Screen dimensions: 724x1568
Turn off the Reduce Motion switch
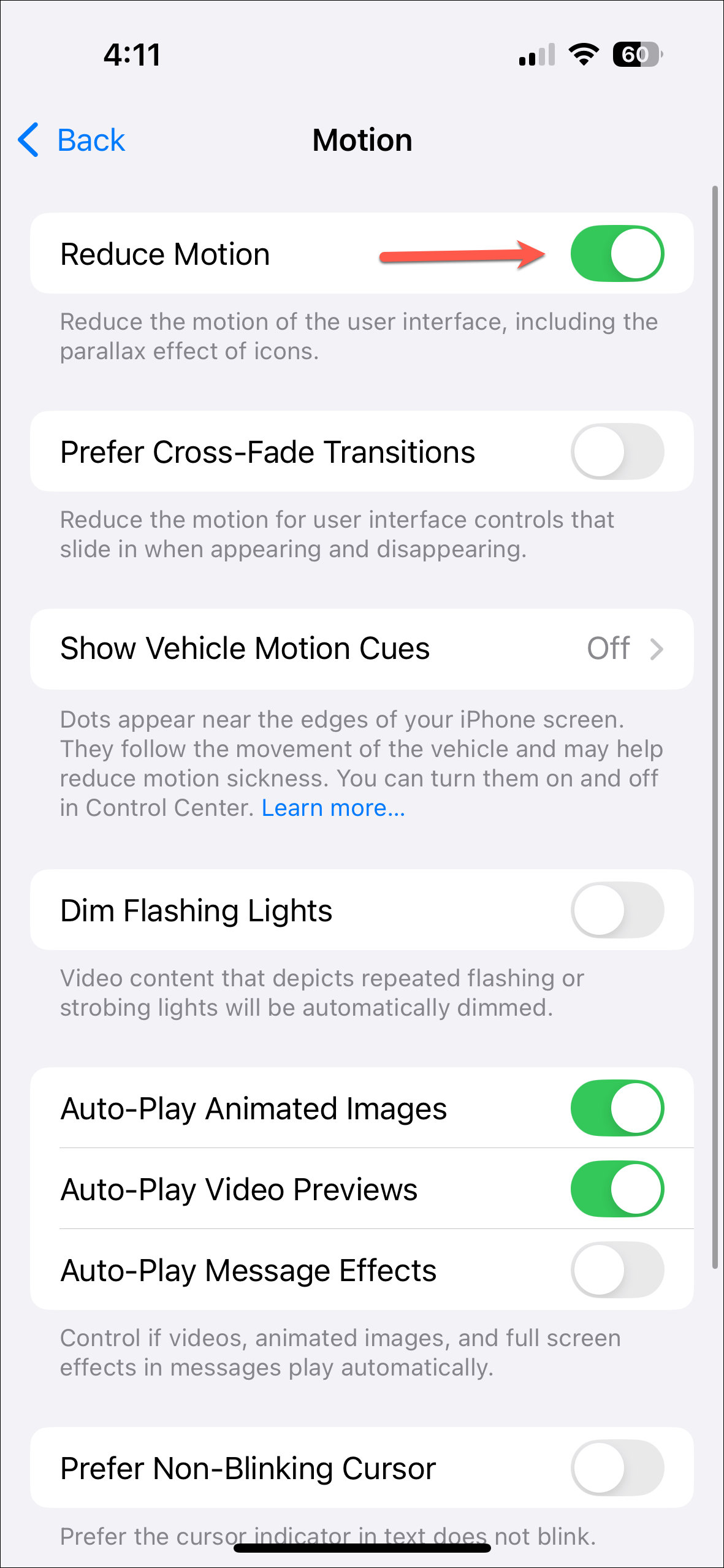[617, 253]
